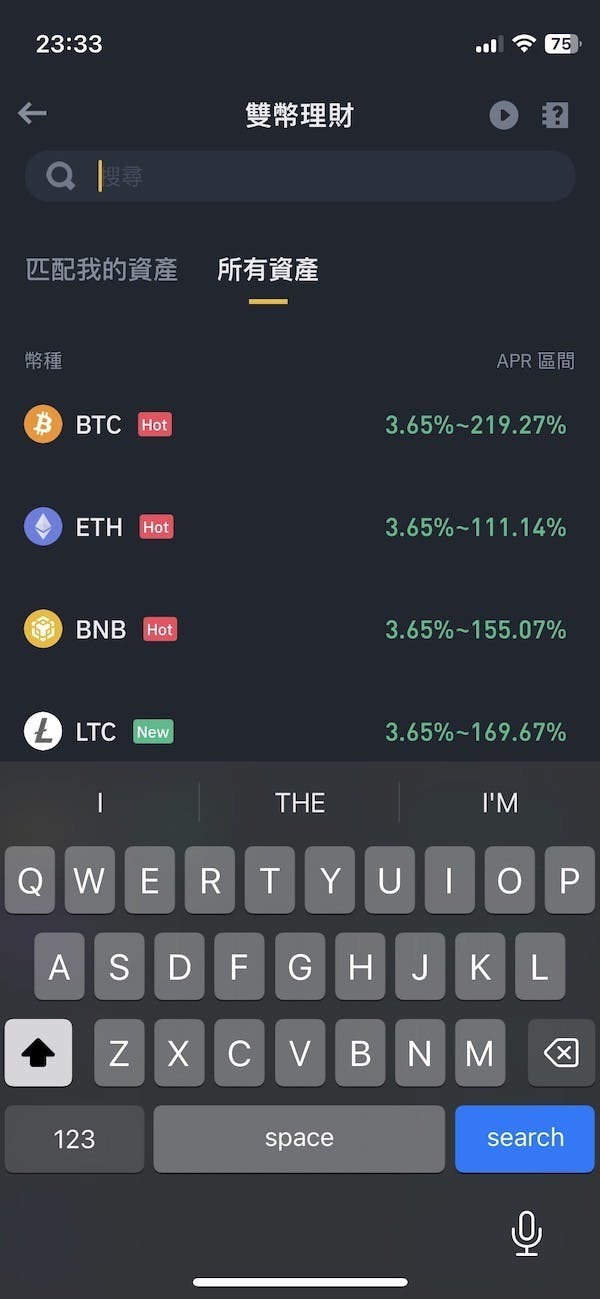Hit the backspace key on the keyboard
600x1299 pixels.
point(561,1052)
